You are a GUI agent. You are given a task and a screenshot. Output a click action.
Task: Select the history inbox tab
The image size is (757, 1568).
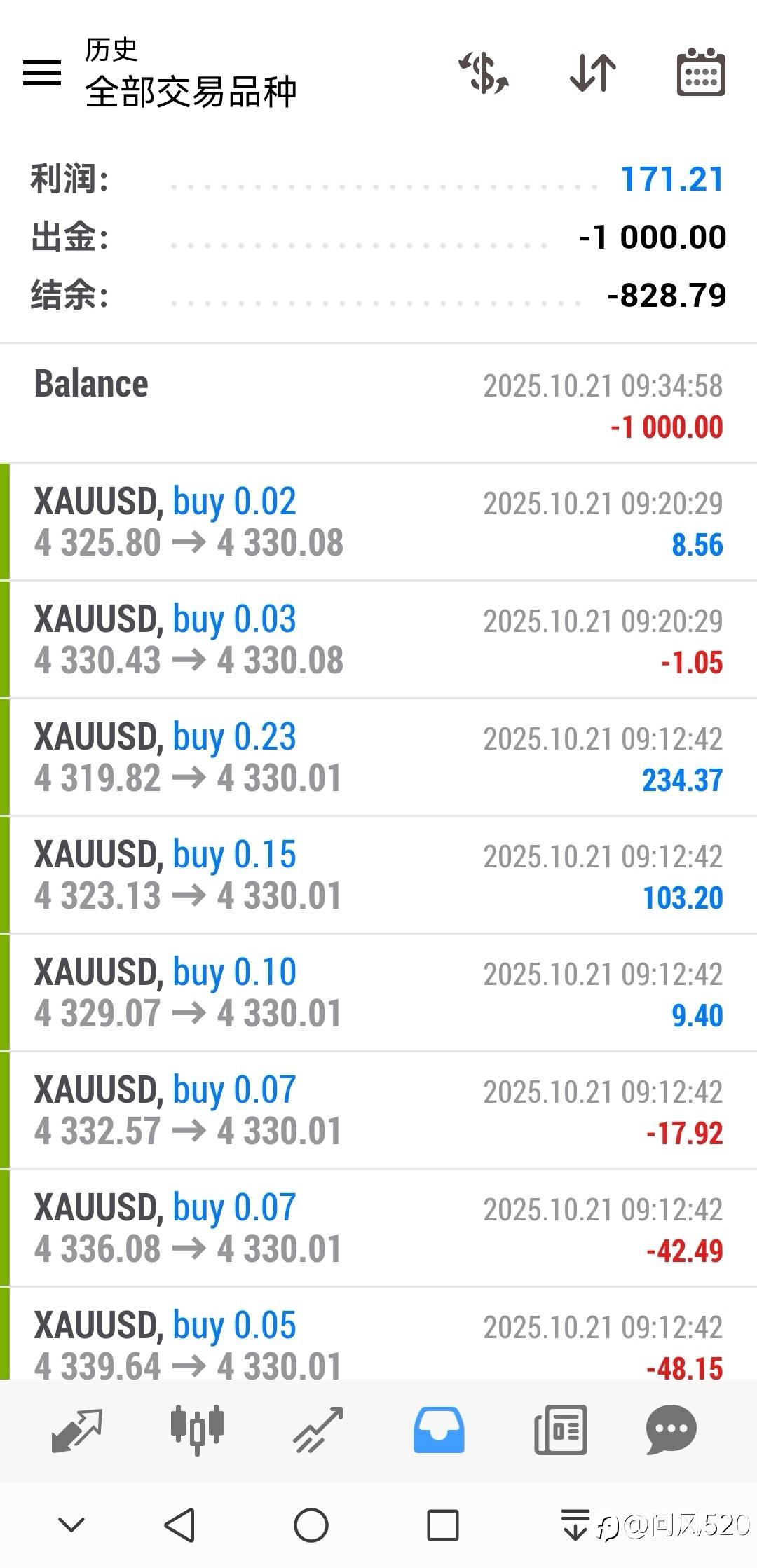(x=439, y=1429)
